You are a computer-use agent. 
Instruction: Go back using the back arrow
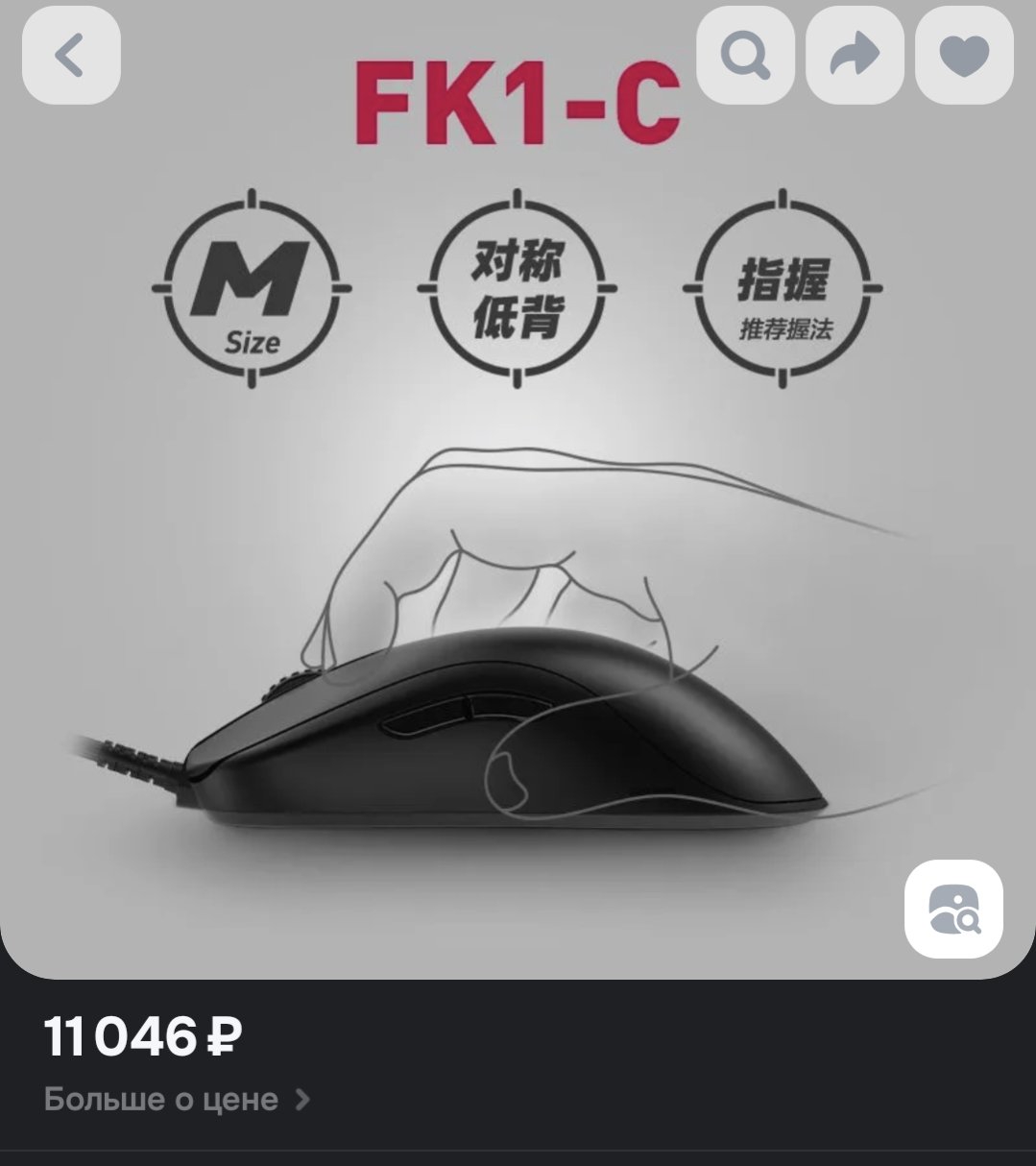71,56
